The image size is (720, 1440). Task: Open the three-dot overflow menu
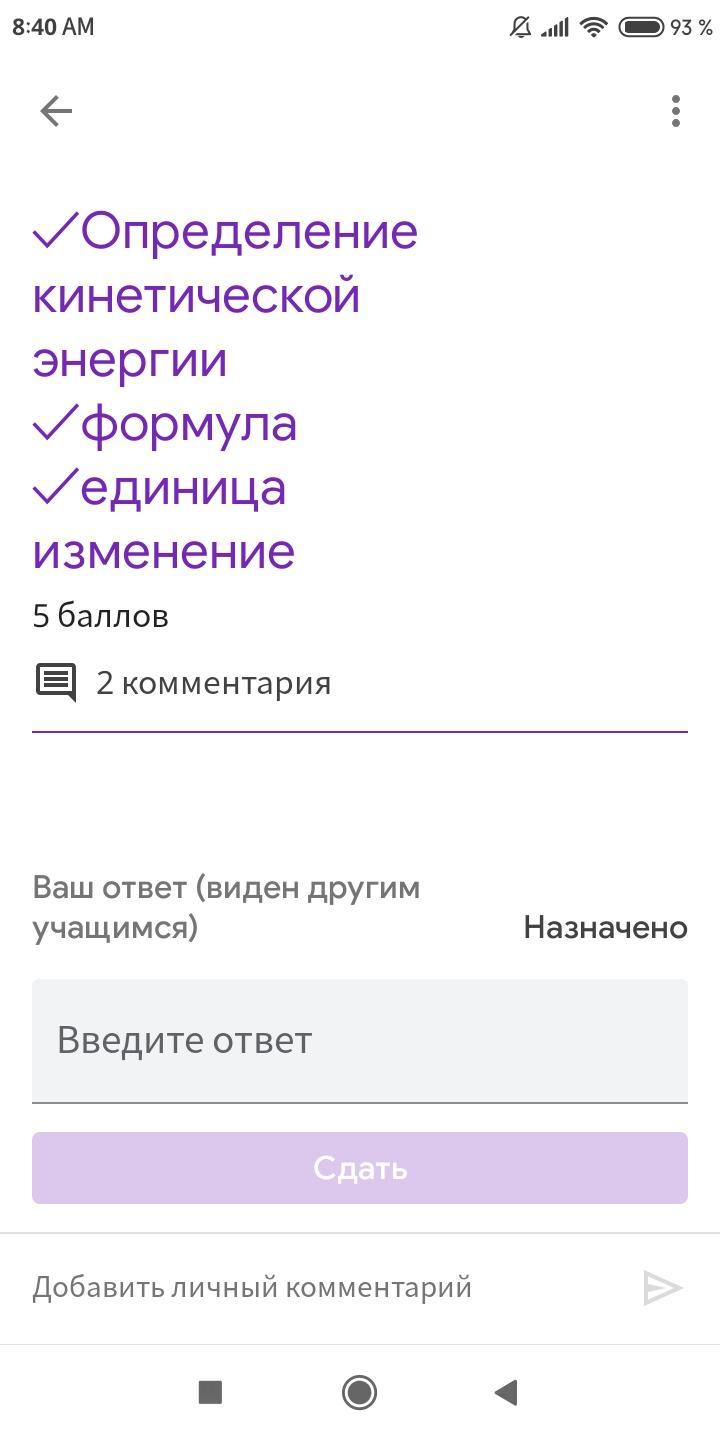point(676,111)
